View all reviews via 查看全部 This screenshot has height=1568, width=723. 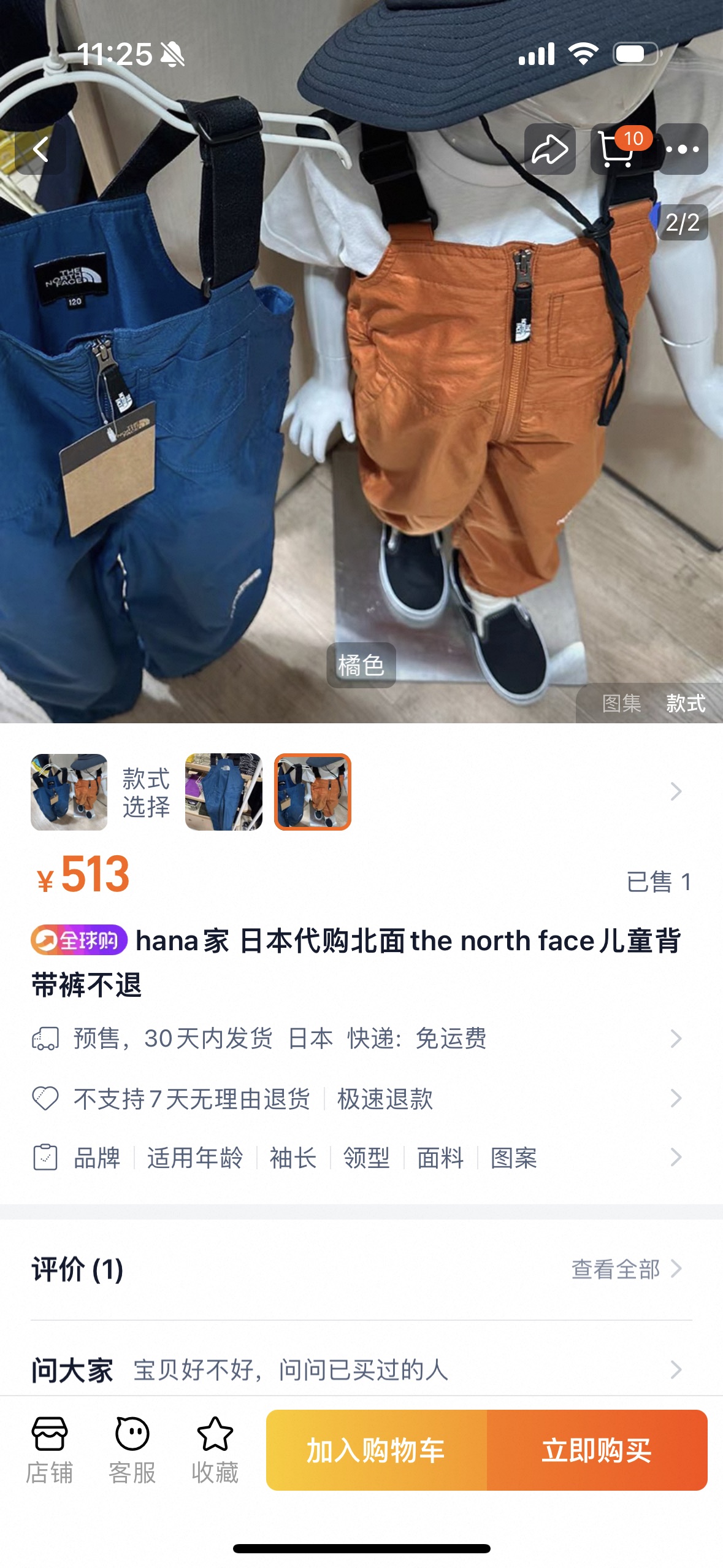pos(625,1269)
